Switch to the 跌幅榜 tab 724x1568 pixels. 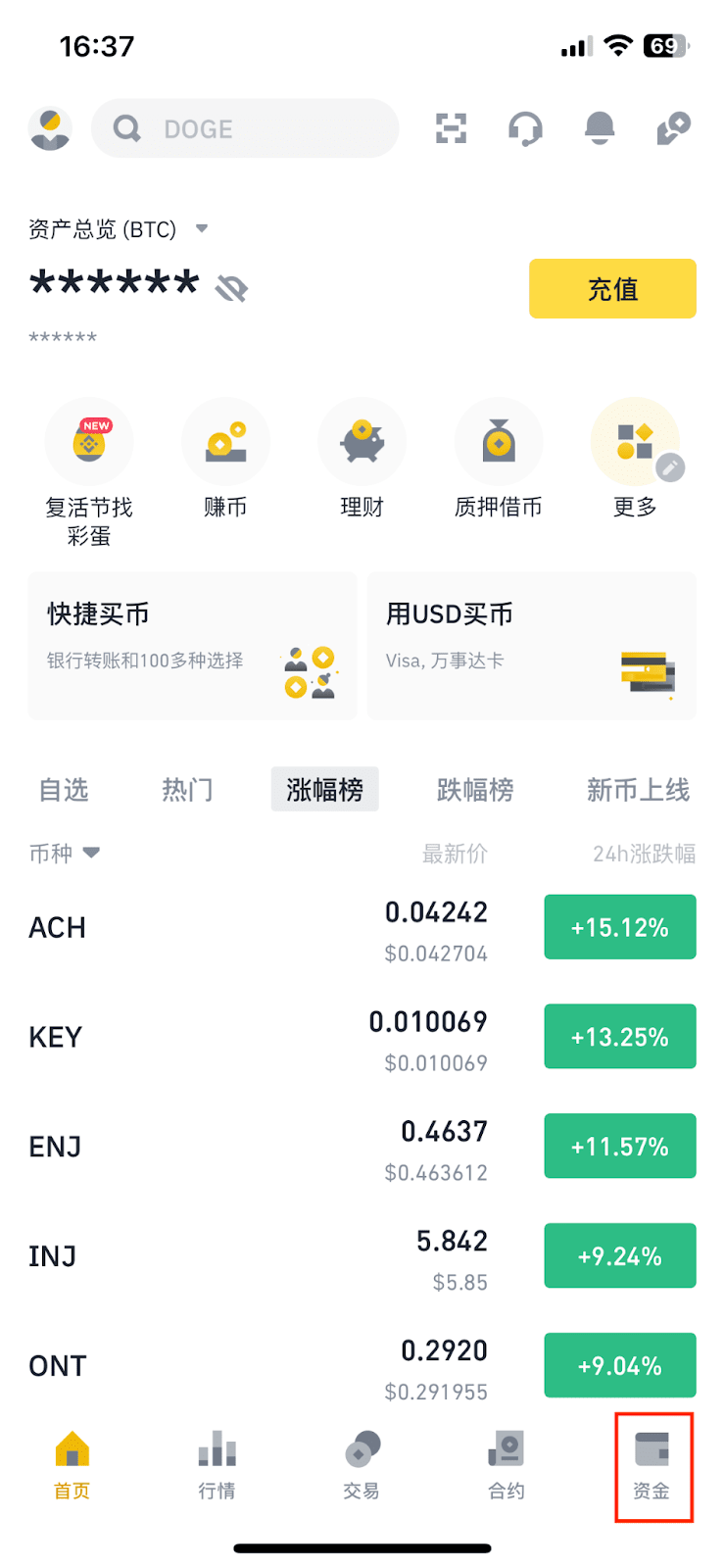click(475, 790)
